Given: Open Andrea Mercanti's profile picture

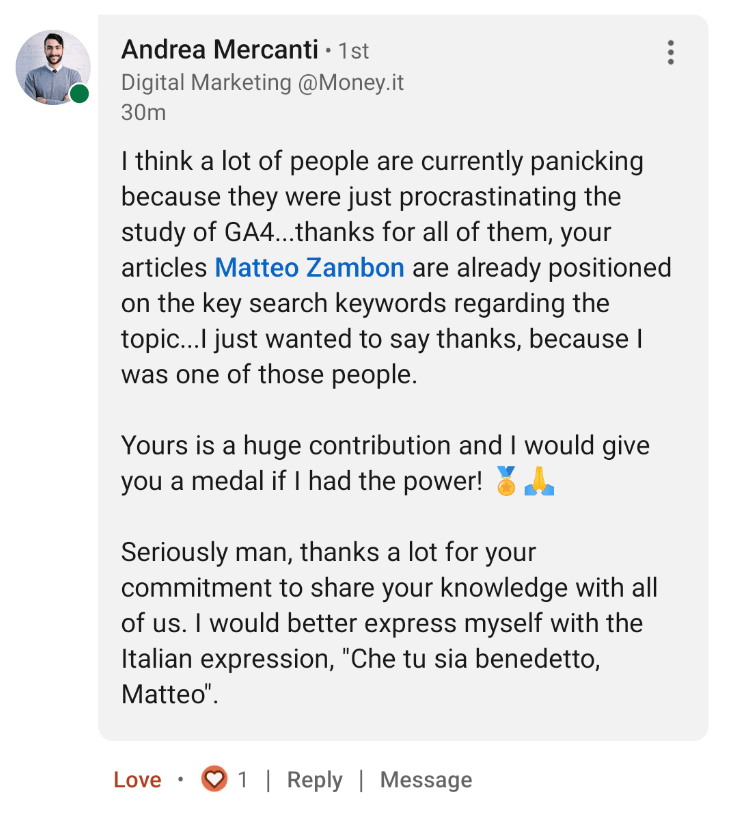Looking at the screenshot, I should point(53,67).
